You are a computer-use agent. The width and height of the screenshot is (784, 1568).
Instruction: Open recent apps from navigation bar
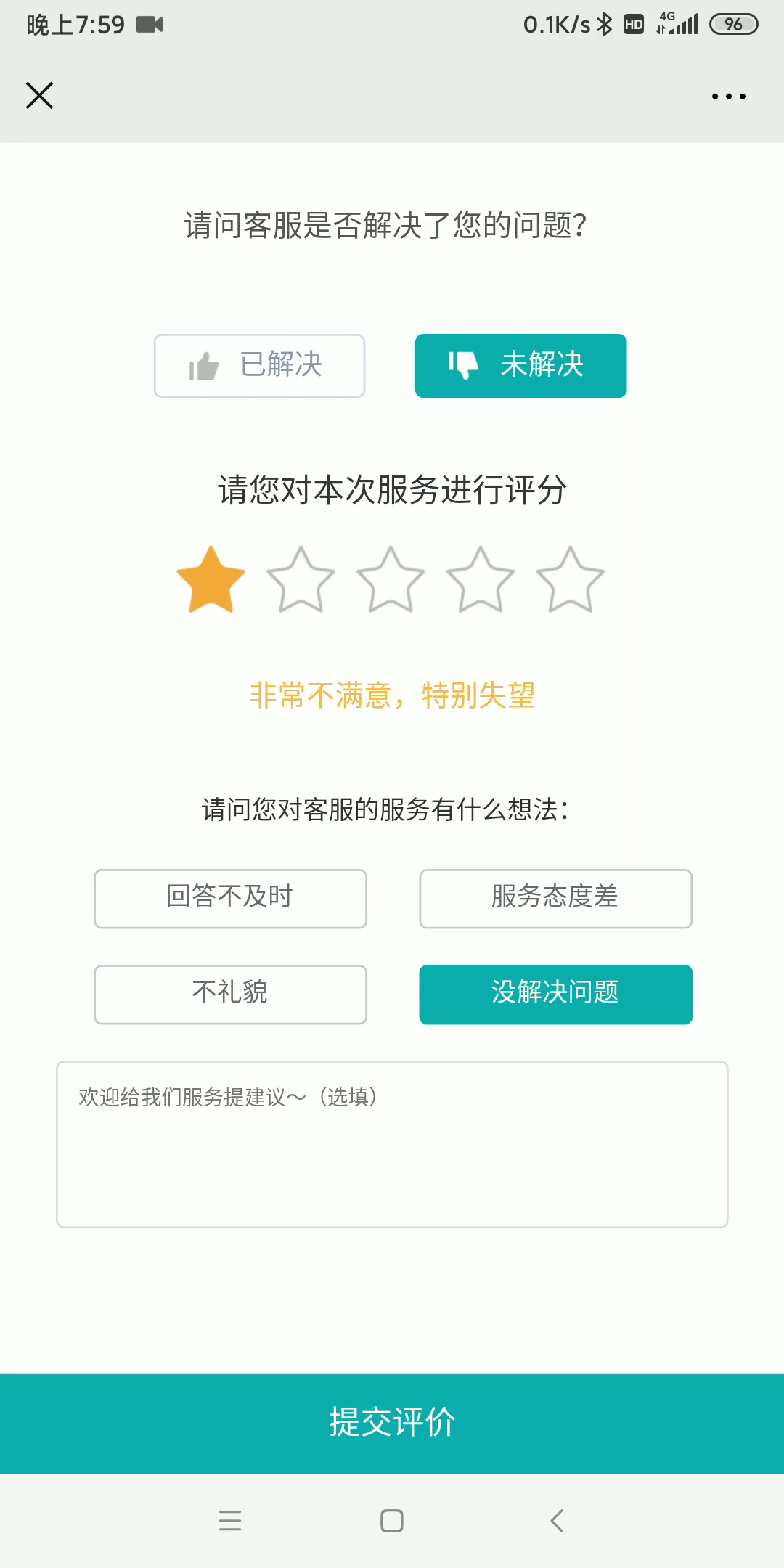pyautogui.click(x=230, y=1520)
